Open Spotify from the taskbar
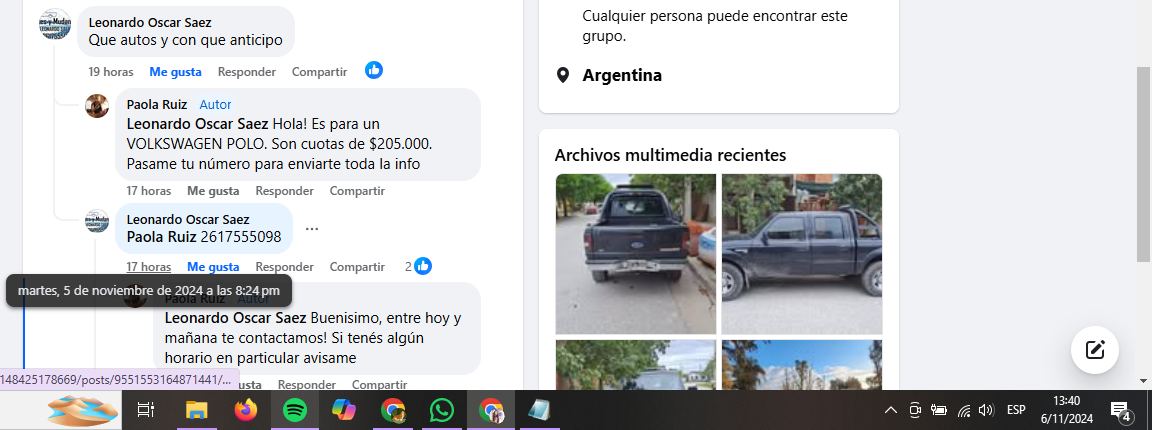Viewport: 1152px width, 430px height. click(295, 410)
